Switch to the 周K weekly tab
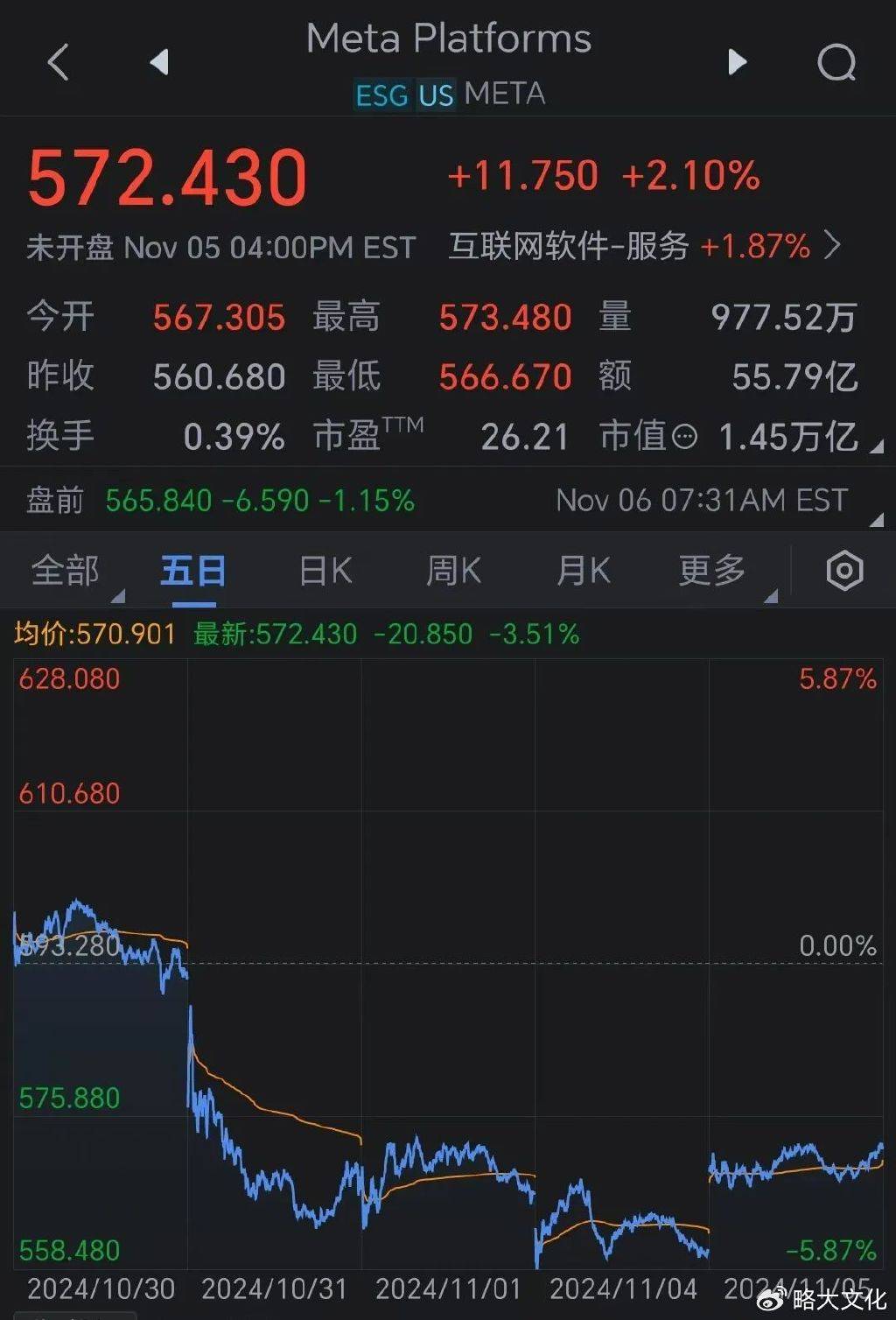896x1320 pixels. [x=451, y=569]
